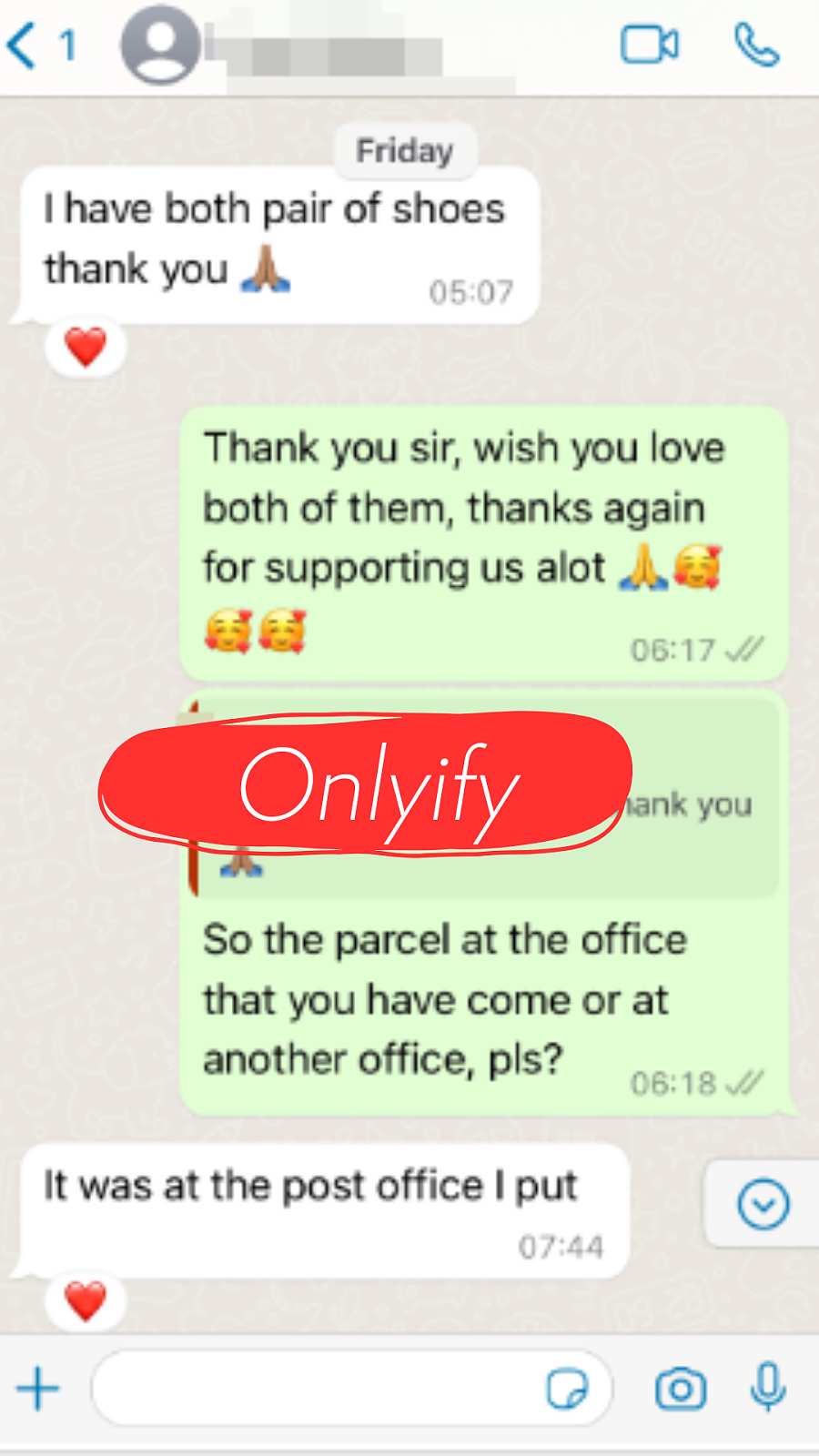View heart reaction on shoes message
The image size is (819, 1456).
86,347
